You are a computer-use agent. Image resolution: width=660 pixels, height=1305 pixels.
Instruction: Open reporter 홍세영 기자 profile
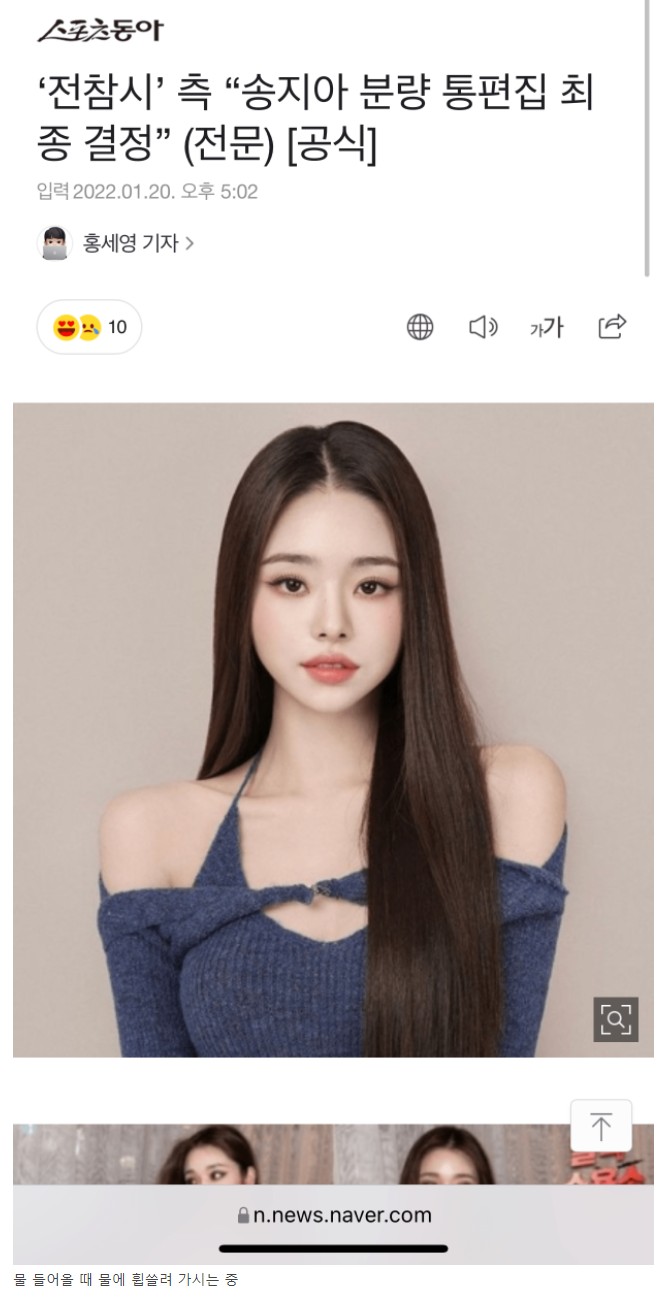130,243
